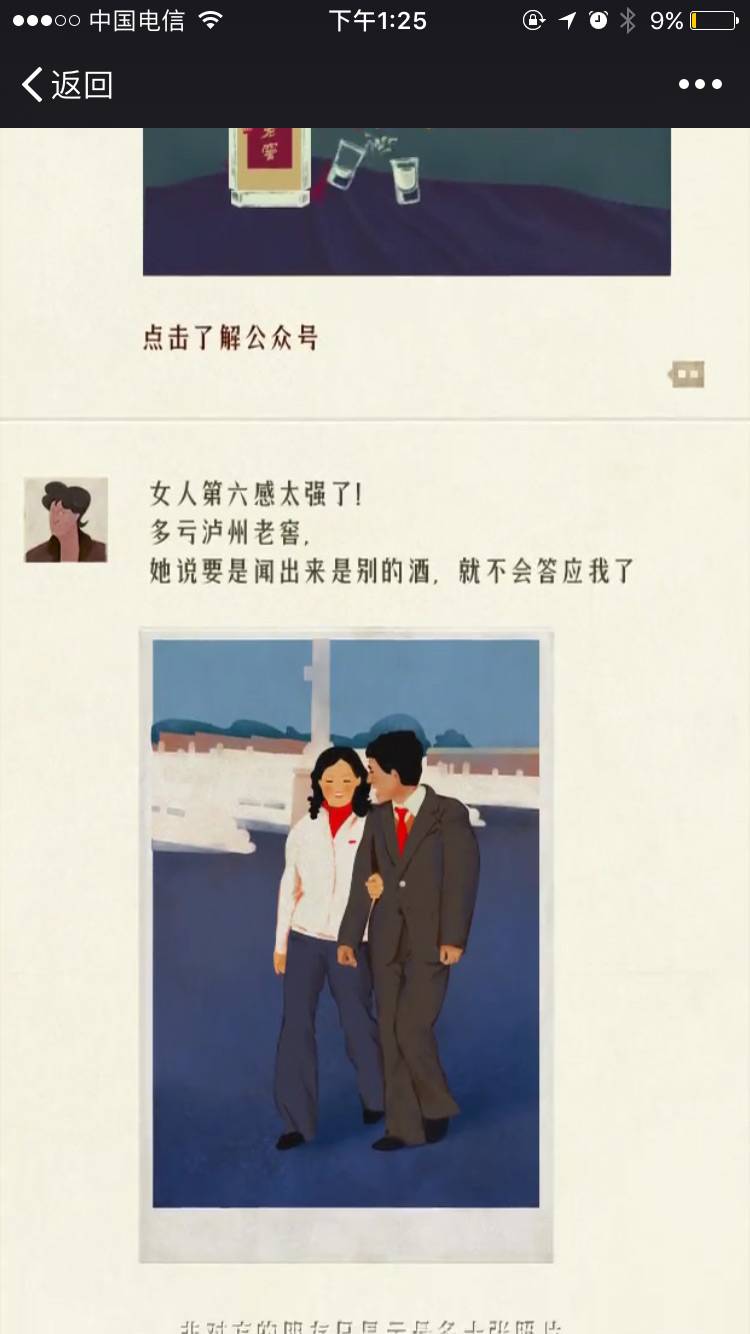Image resolution: width=750 pixels, height=1334 pixels.
Task: Open the three-dot overflow menu
Action: [x=700, y=85]
